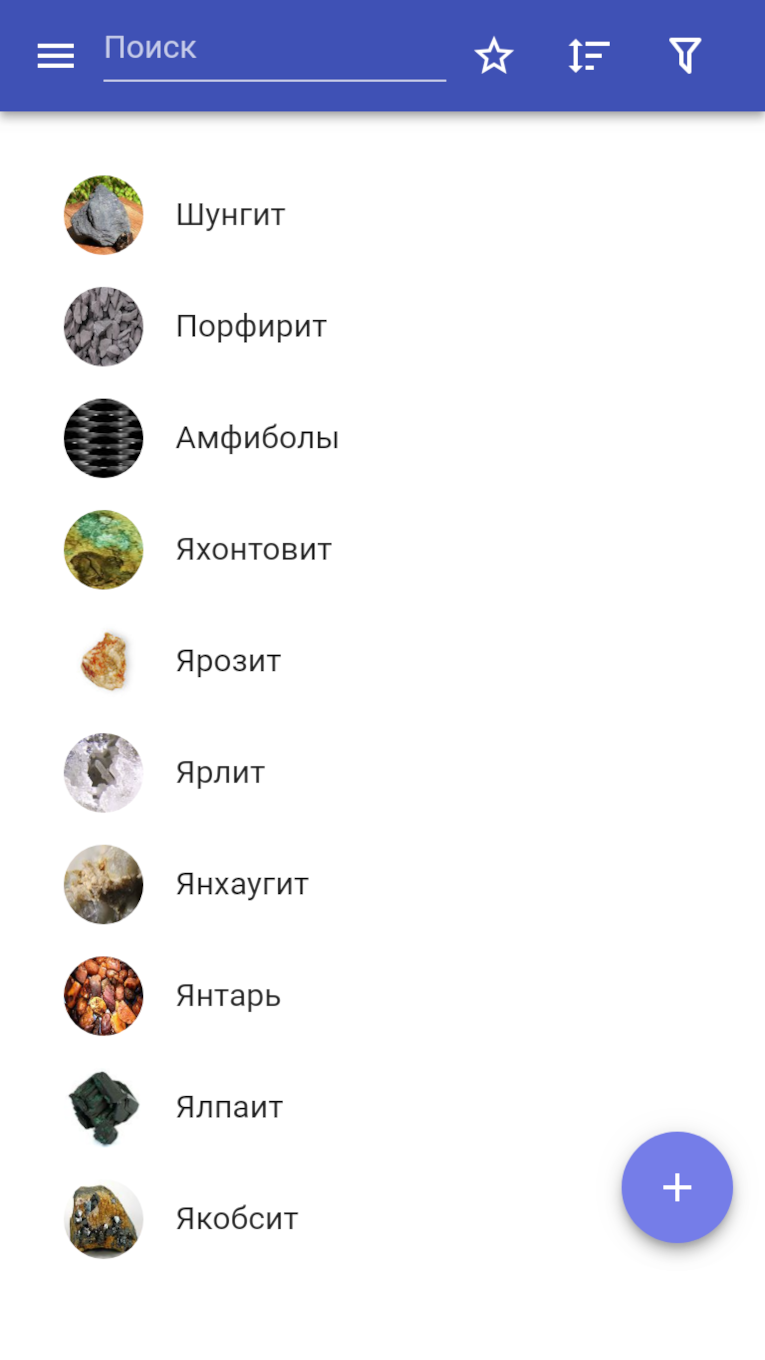The width and height of the screenshot is (765, 1360).
Task: Open the Ярозит row
Action: click(382, 661)
